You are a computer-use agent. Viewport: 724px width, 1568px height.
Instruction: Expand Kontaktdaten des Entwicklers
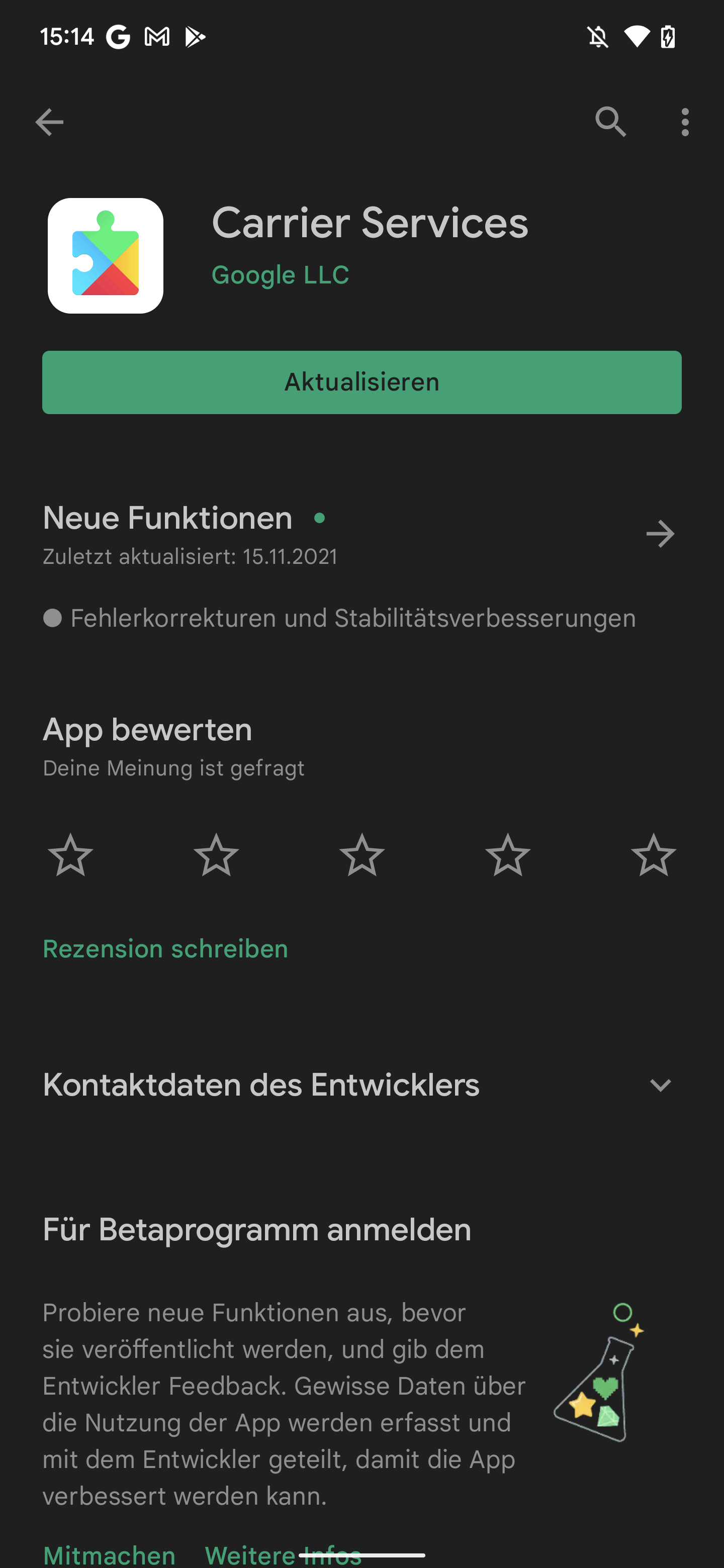660,1086
